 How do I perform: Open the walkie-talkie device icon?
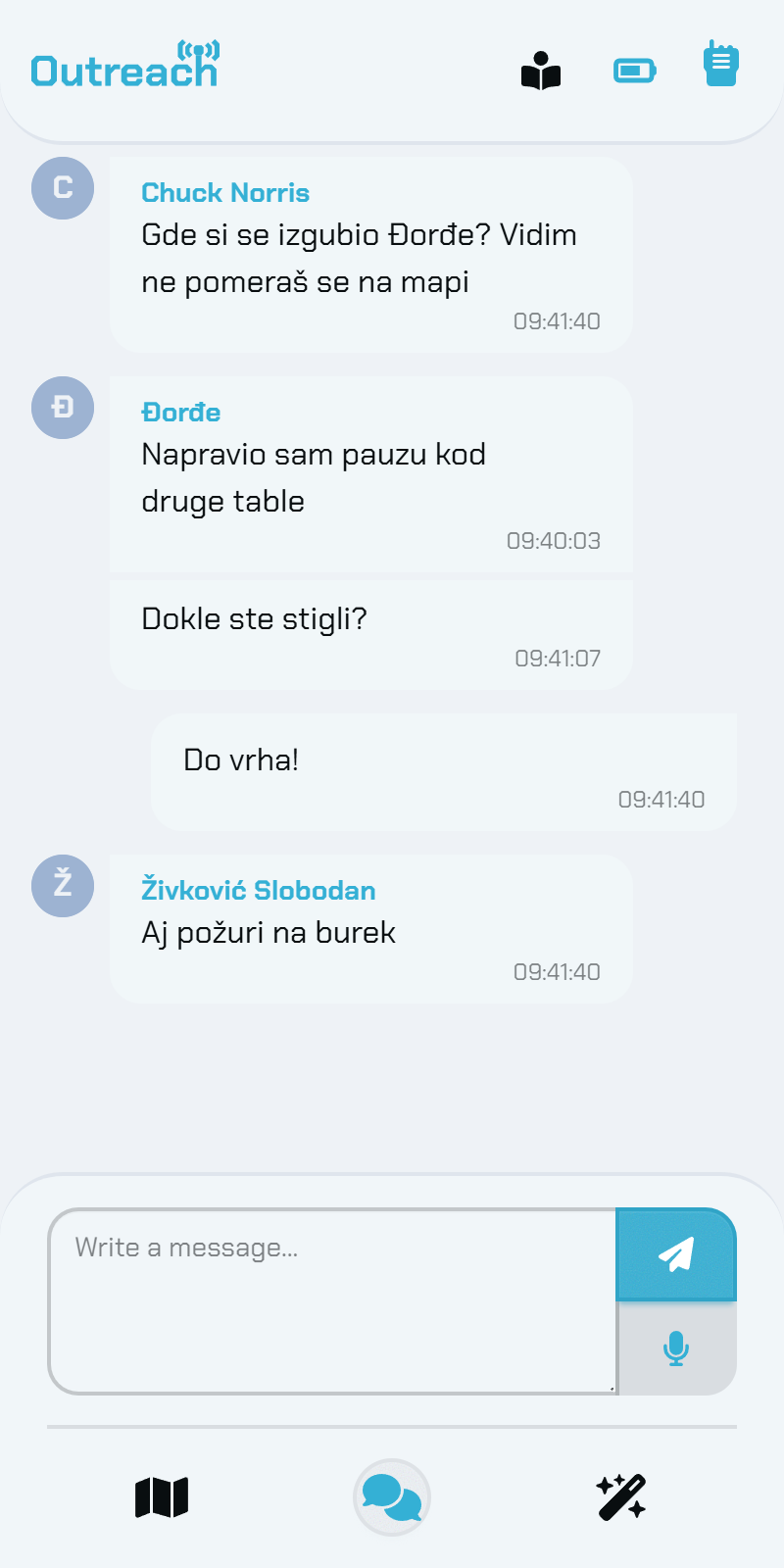coord(721,64)
